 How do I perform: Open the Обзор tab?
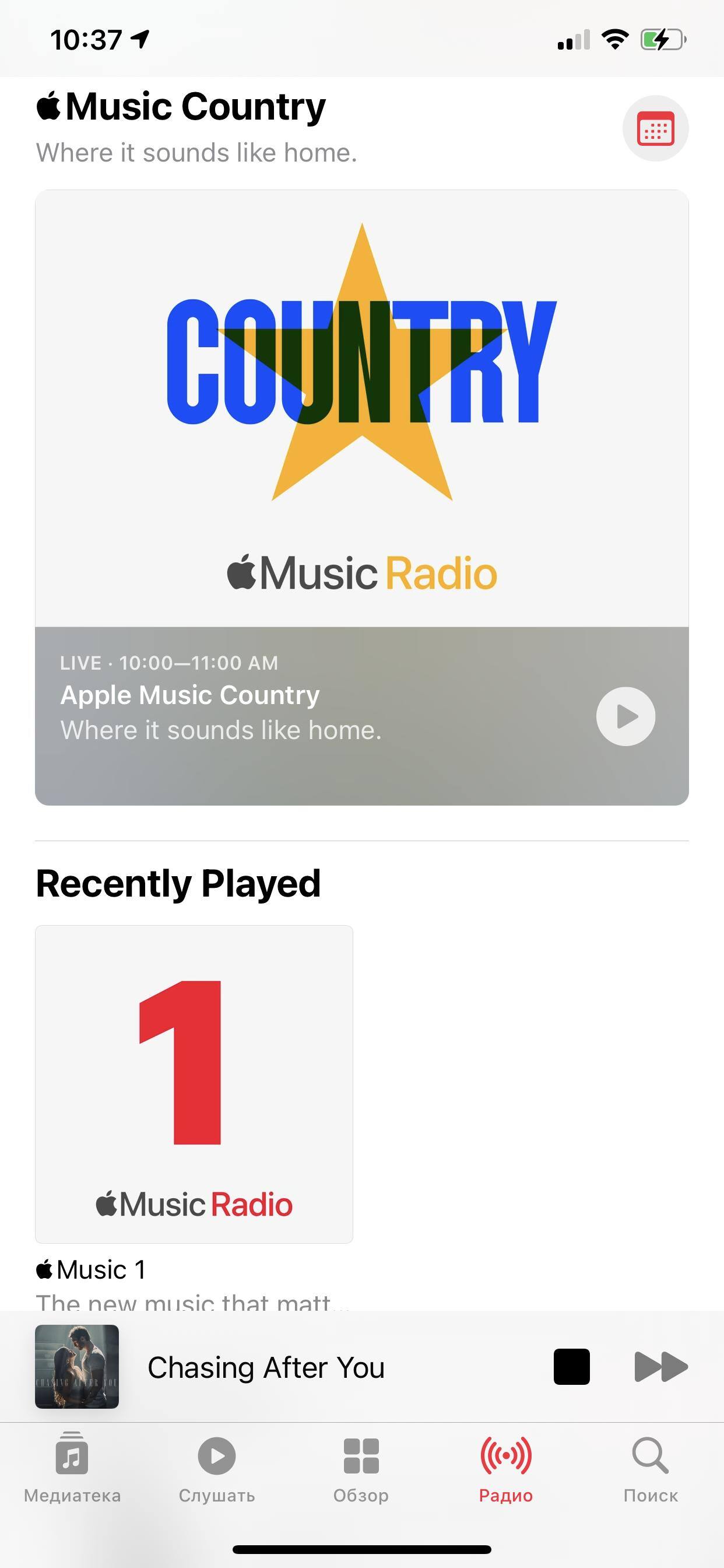pyautogui.click(x=361, y=1468)
